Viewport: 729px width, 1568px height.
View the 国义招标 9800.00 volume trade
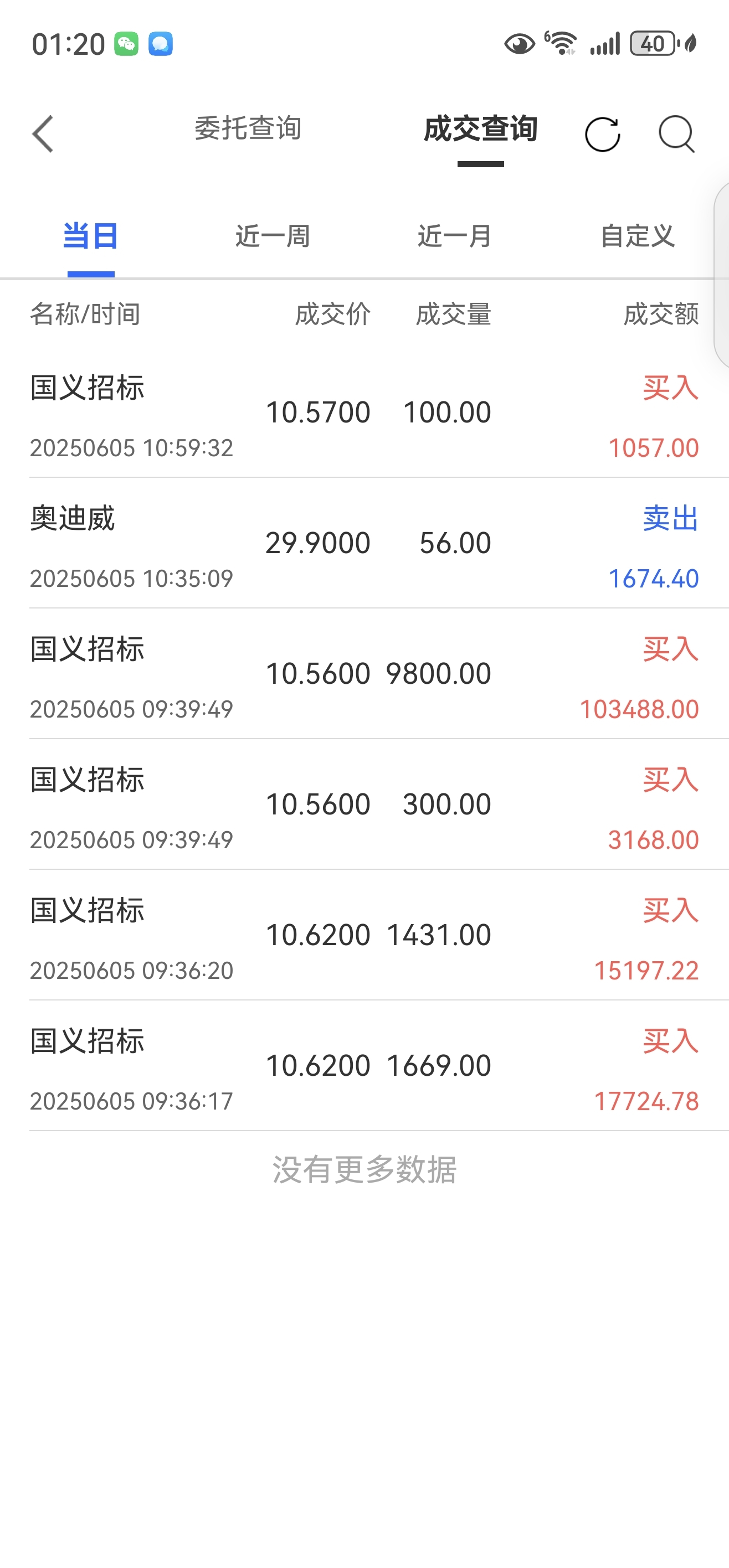pos(364,674)
